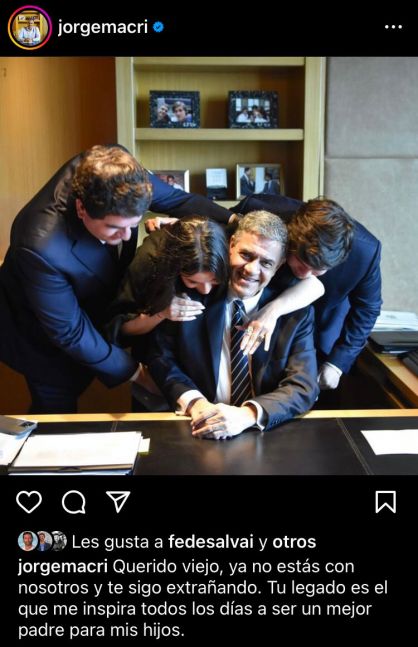
Task: Tap jorgemacri's name in the caption
Action: click(63, 567)
